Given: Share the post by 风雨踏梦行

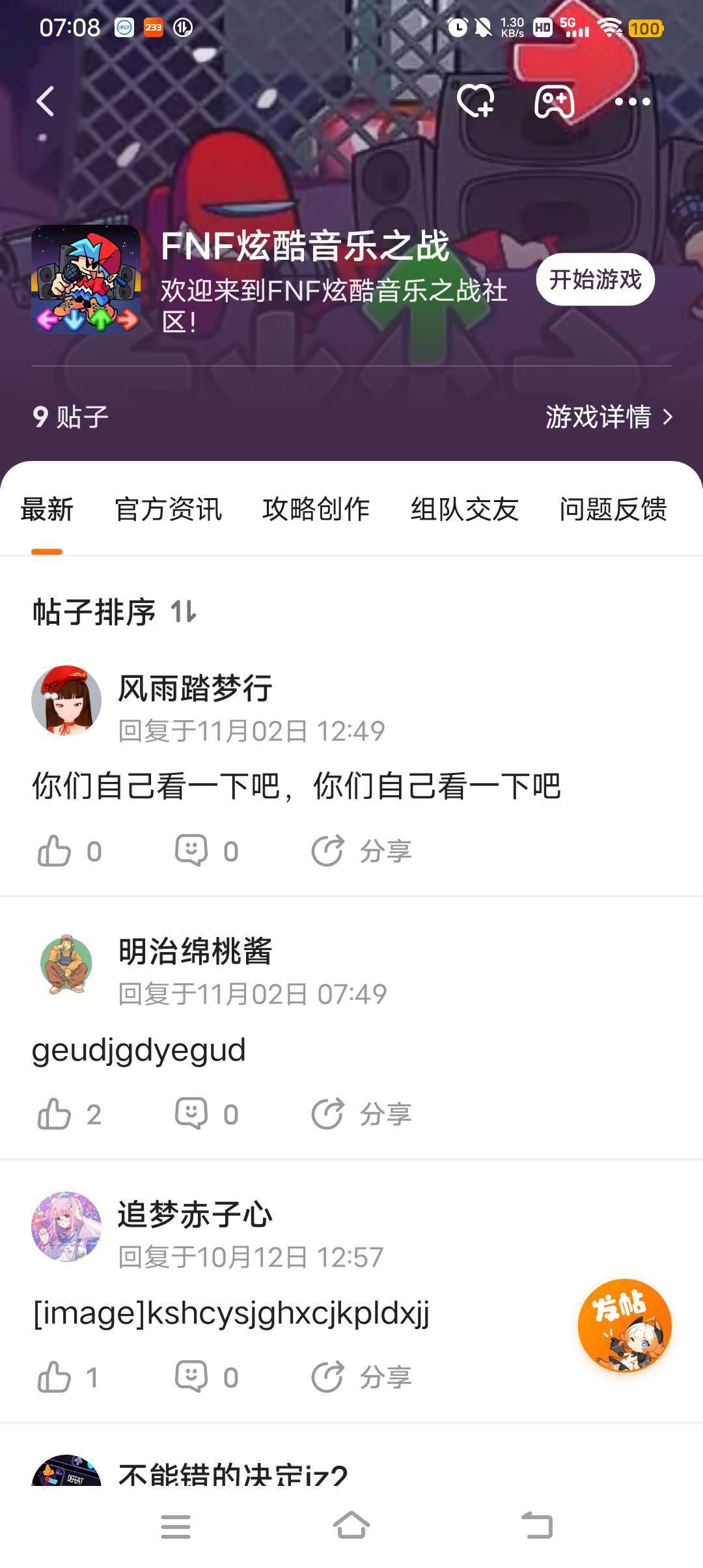Looking at the screenshot, I should (x=361, y=851).
